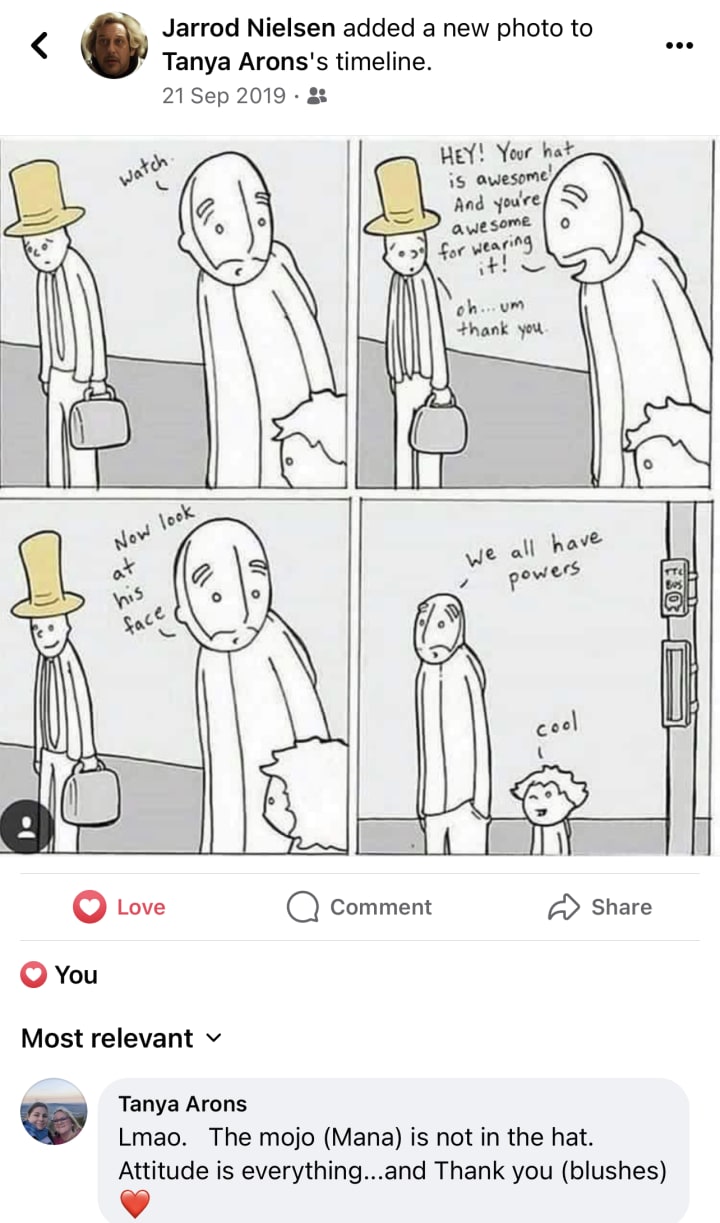Screen dimensions: 720x1223
Task: Visit Jarrod Nielsen's profile via name
Action: point(248,28)
